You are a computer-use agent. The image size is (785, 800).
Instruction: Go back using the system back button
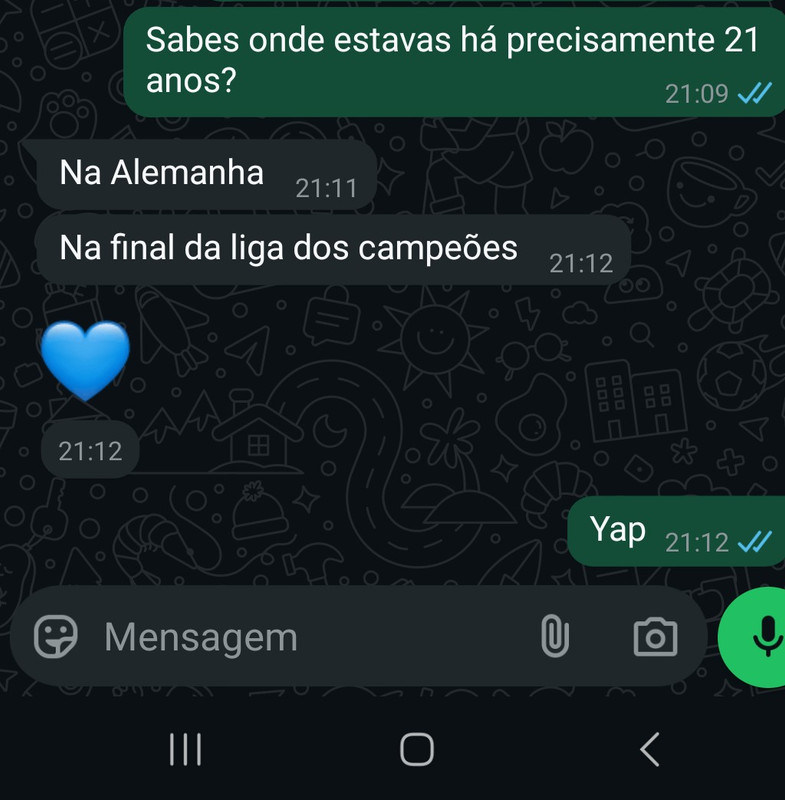pyautogui.click(x=650, y=749)
